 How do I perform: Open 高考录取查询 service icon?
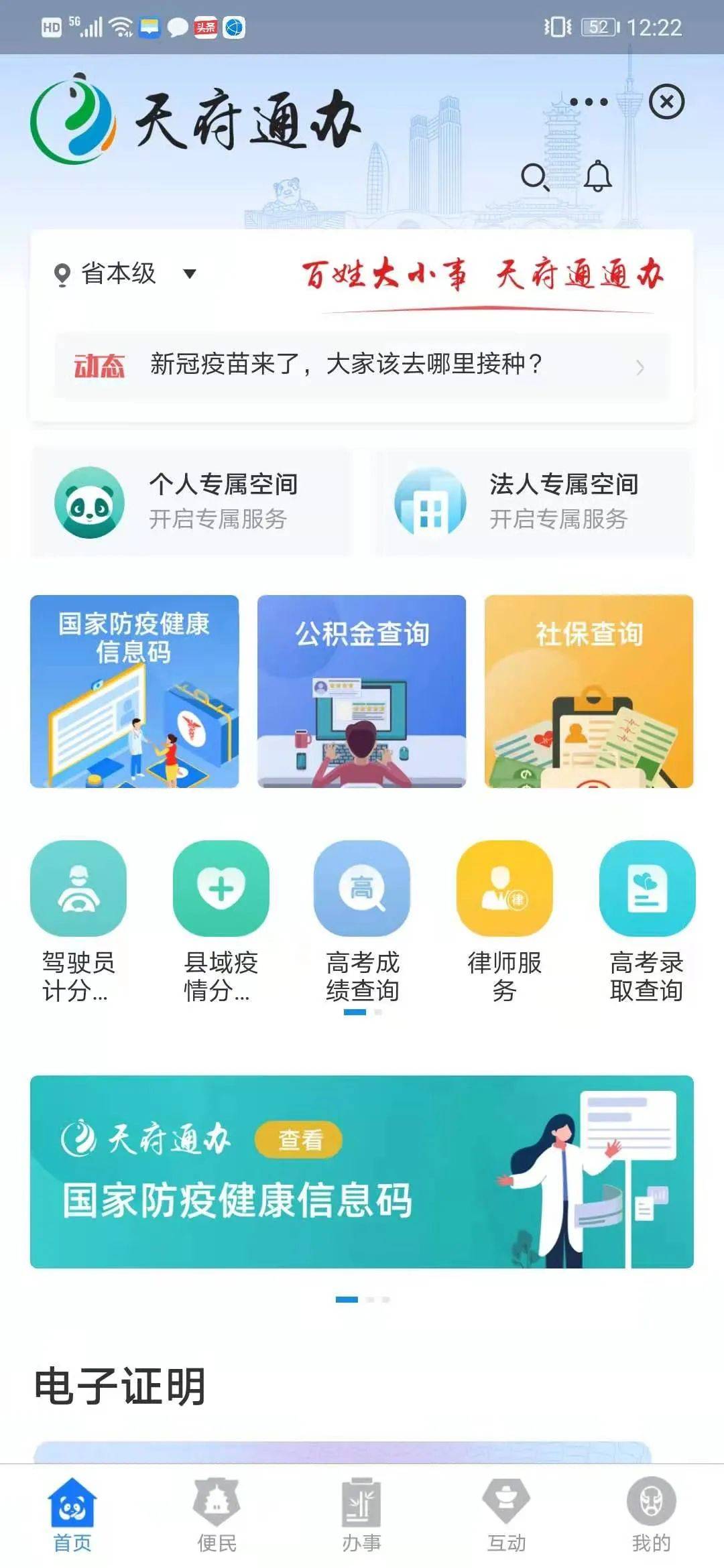[x=646, y=889]
